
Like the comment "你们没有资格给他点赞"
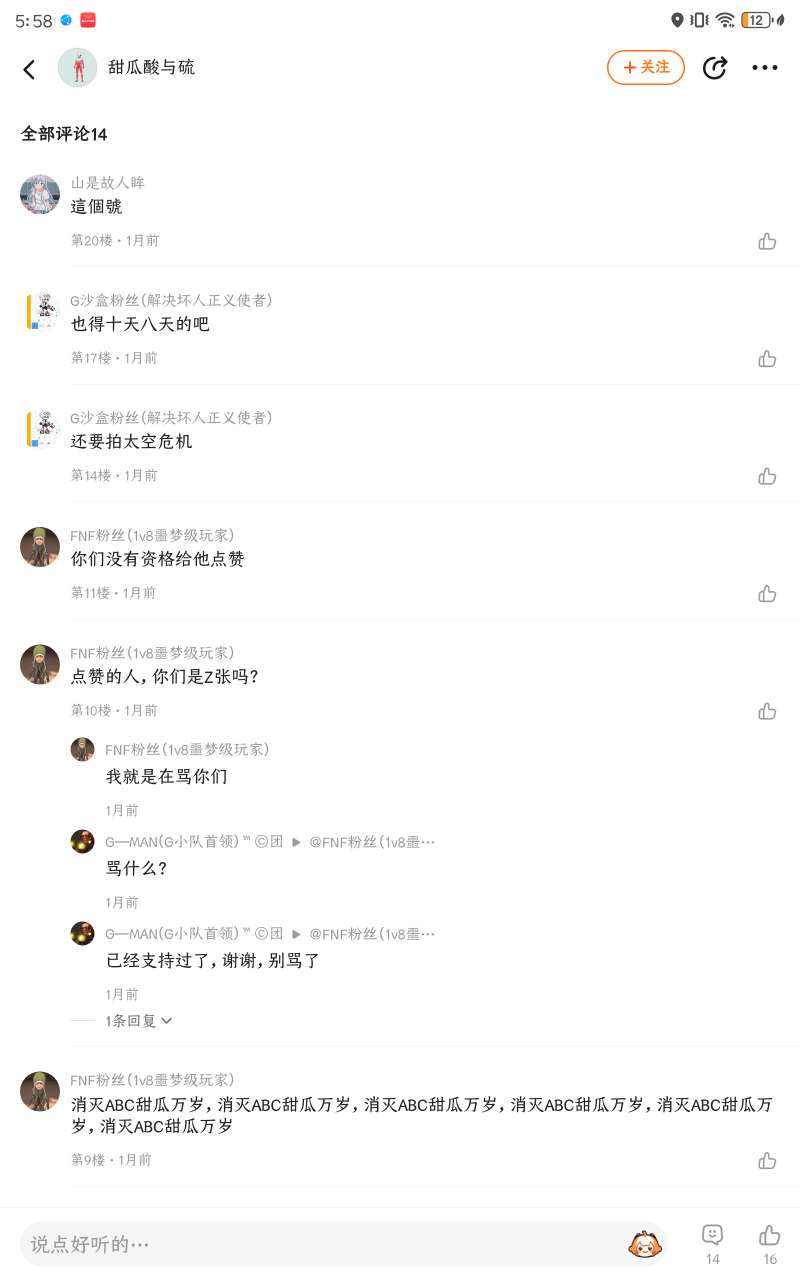pos(767,593)
